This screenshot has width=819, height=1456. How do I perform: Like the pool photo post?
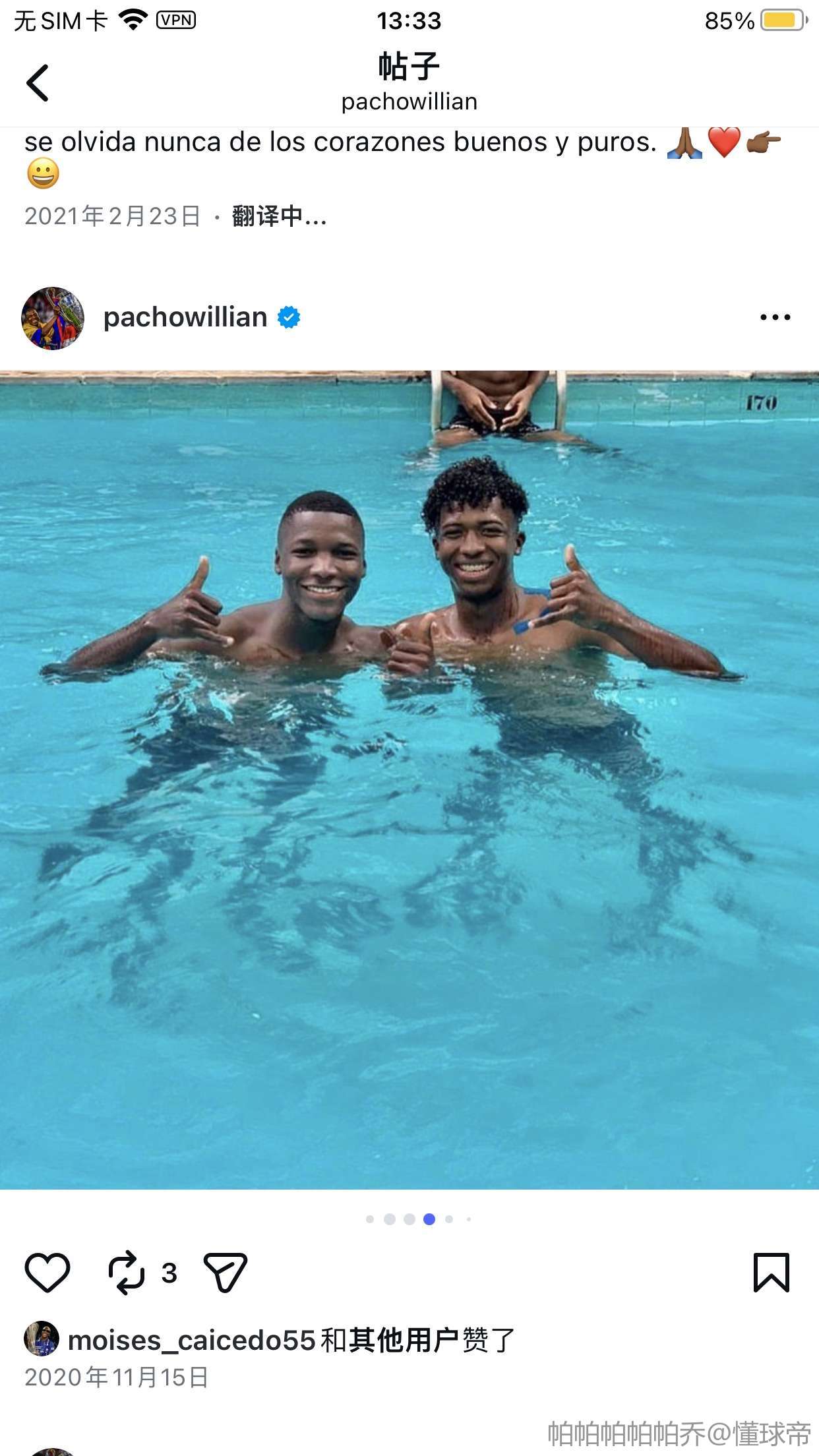47,1272
